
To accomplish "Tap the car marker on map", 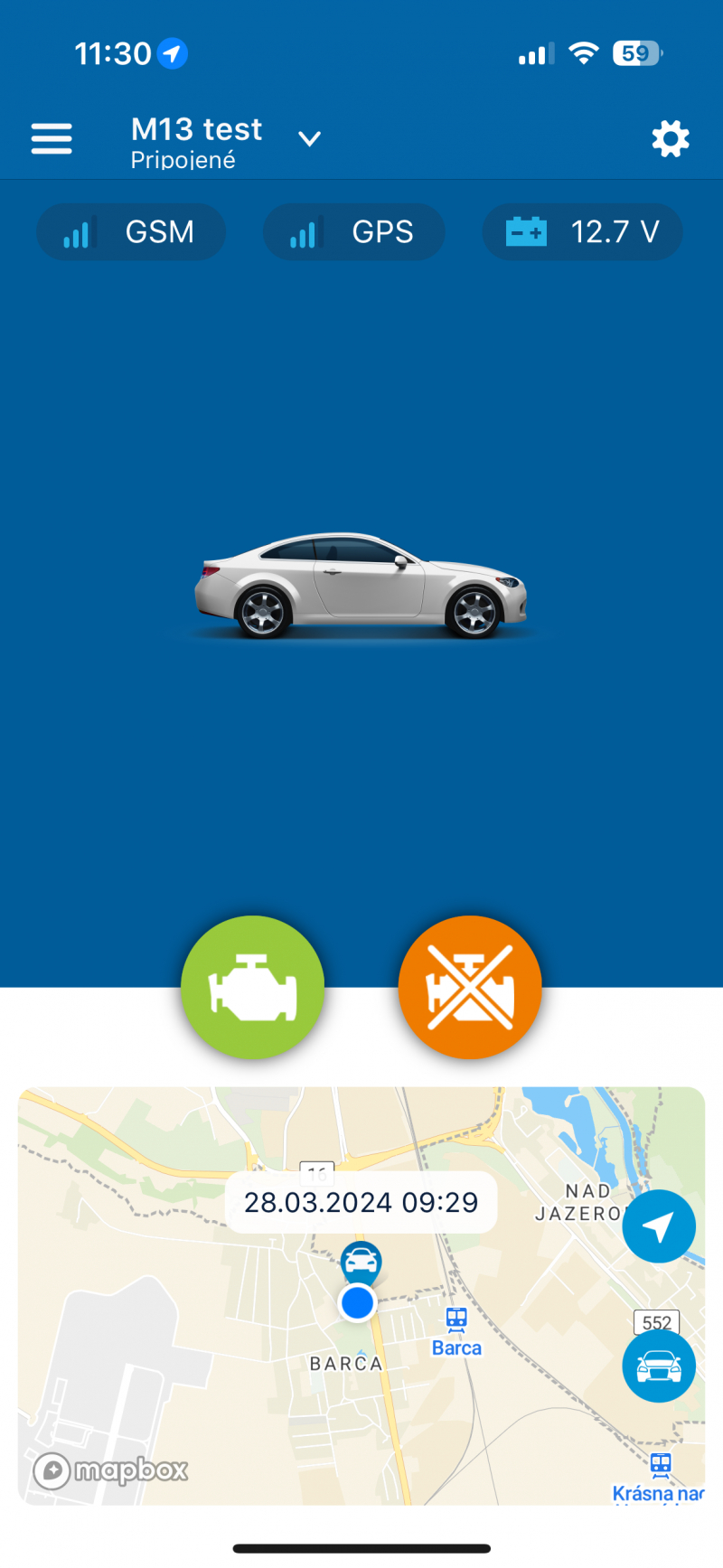I will click(x=361, y=1261).
